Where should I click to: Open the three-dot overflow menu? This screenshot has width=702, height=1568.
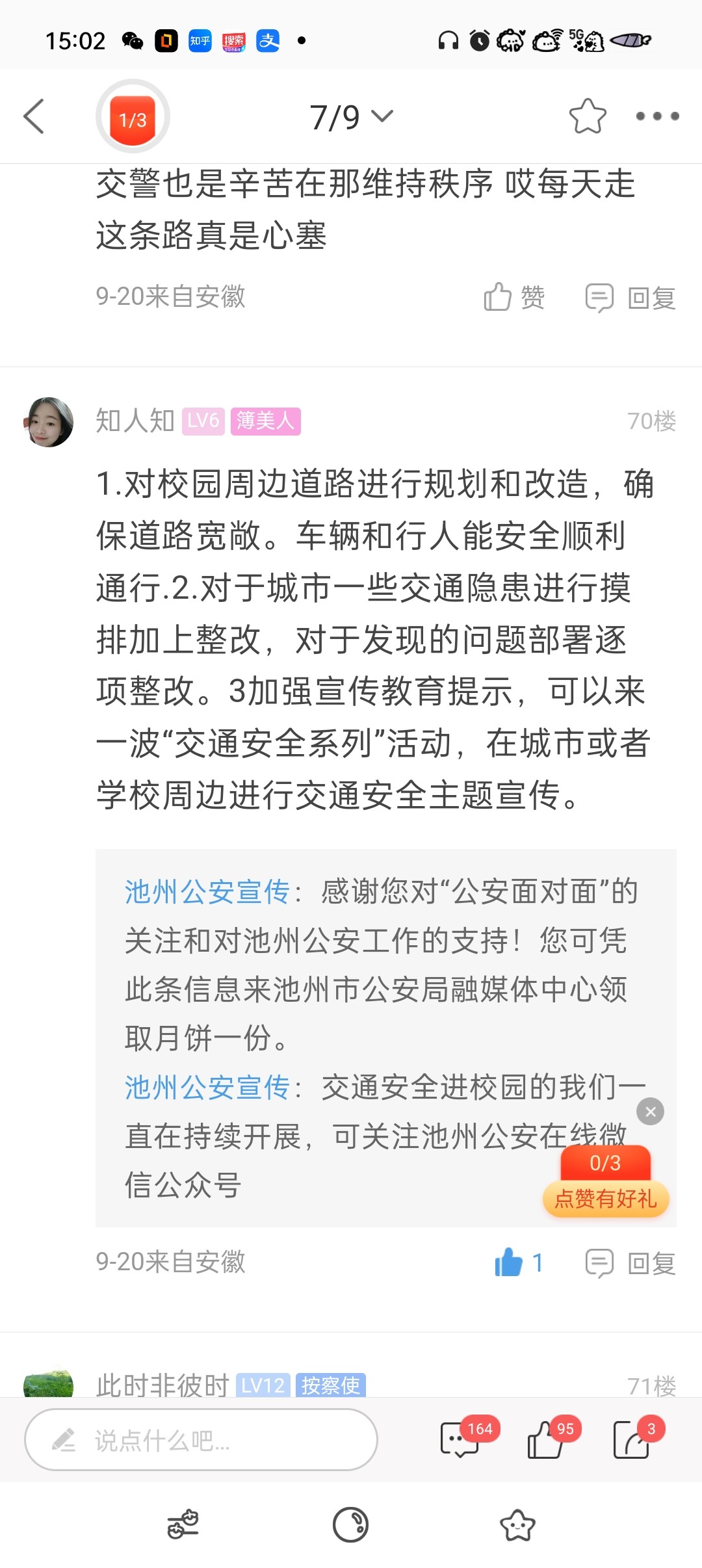tap(657, 116)
